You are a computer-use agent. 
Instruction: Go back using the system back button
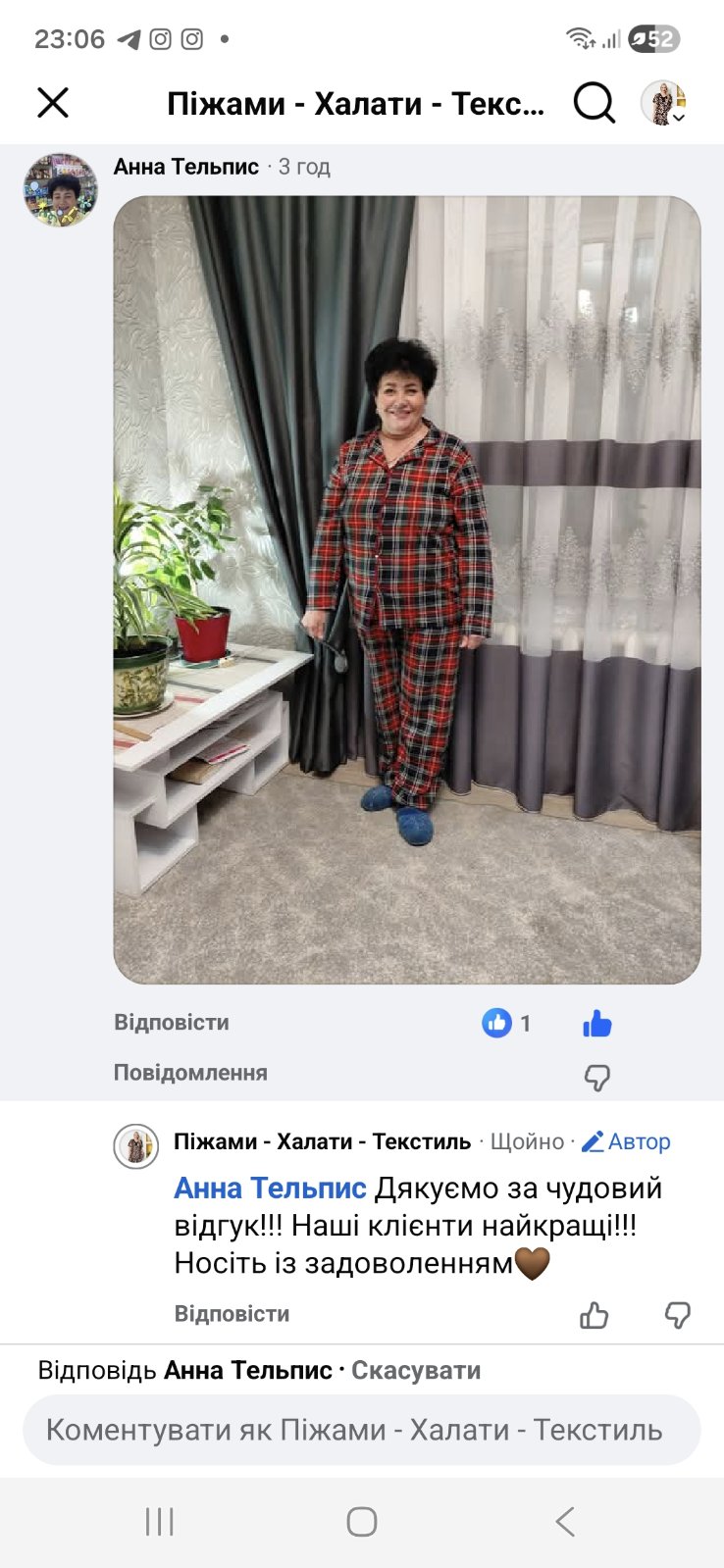click(x=564, y=1522)
